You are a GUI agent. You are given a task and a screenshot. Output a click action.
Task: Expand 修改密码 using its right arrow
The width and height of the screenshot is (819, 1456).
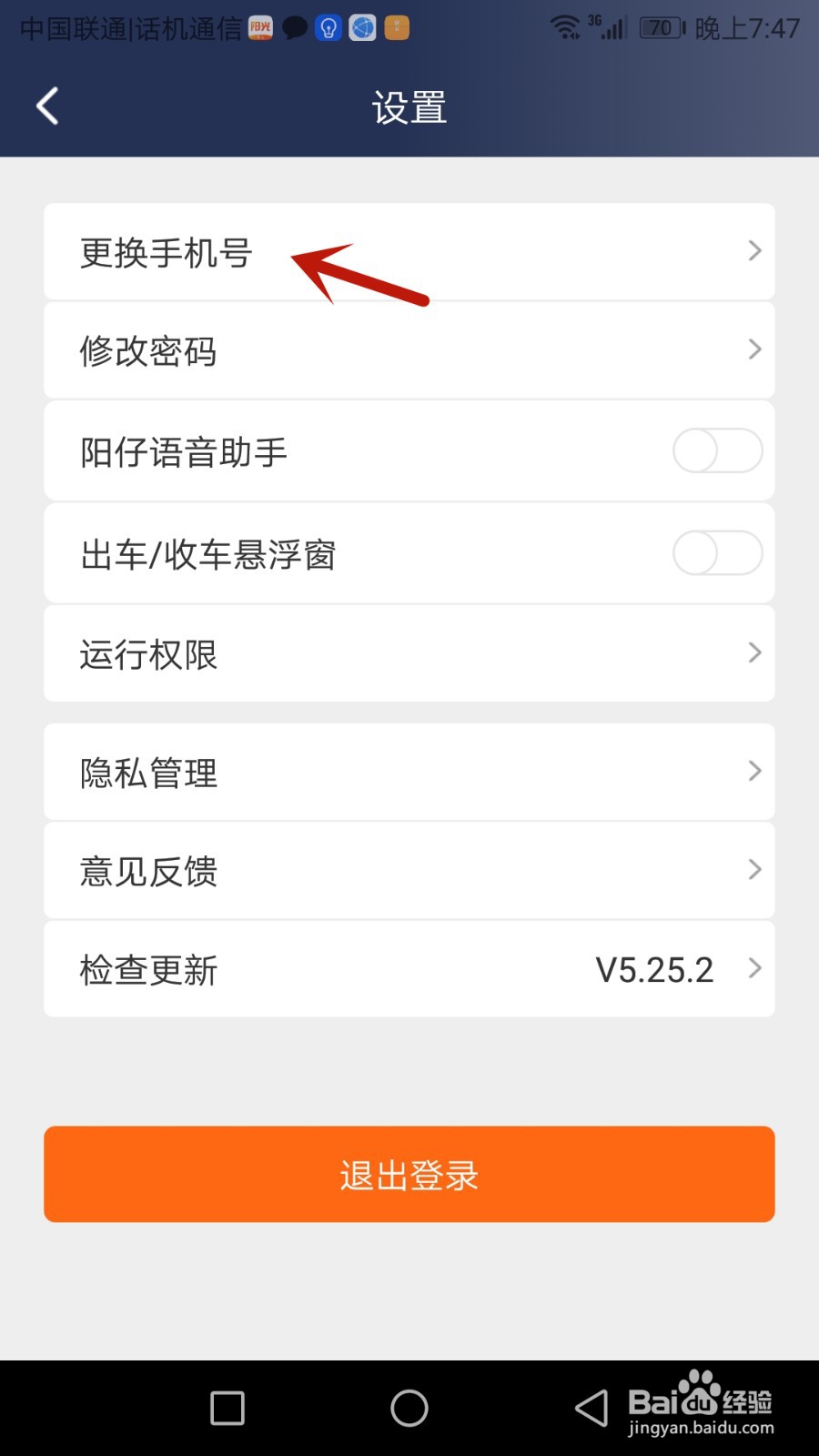coord(753,349)
